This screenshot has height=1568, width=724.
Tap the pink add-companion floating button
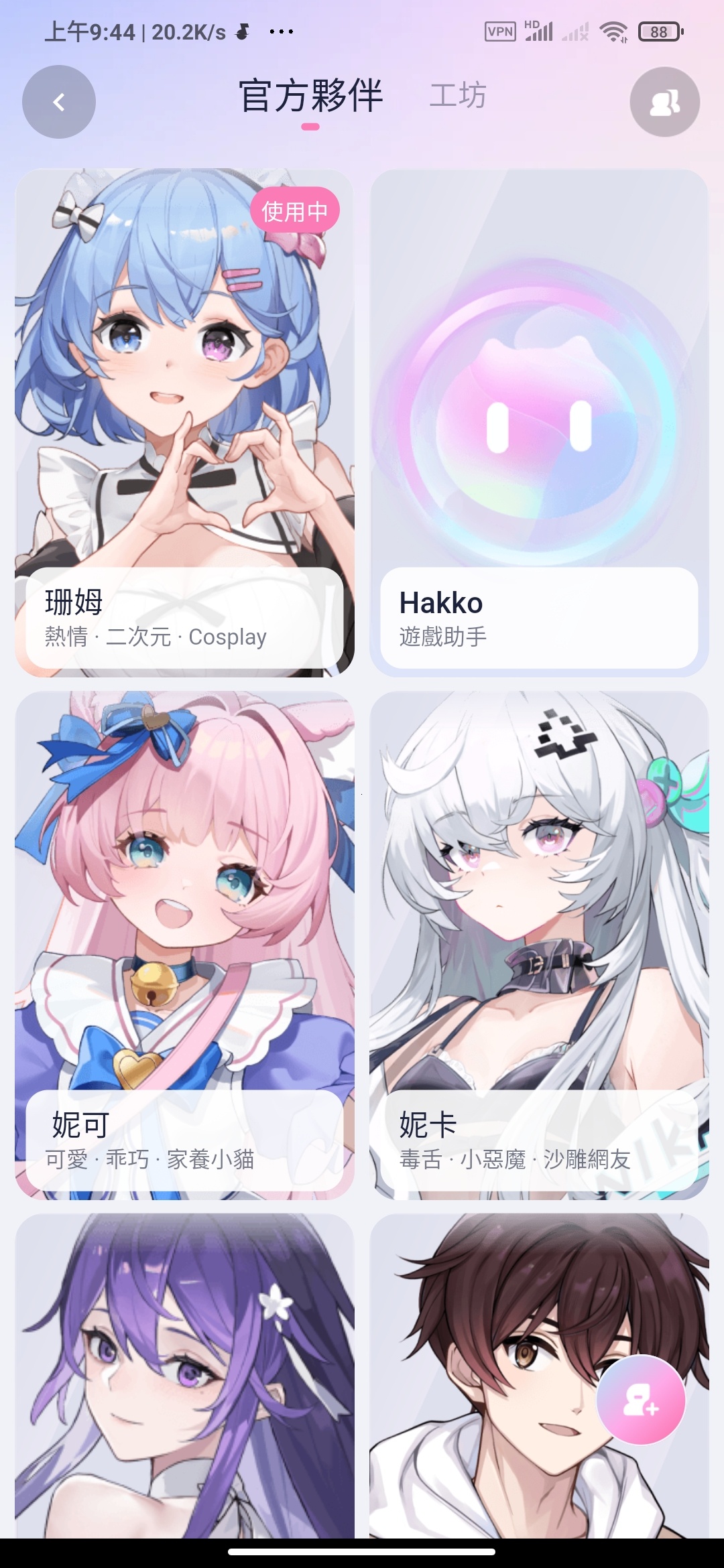tap(641, 1400)
